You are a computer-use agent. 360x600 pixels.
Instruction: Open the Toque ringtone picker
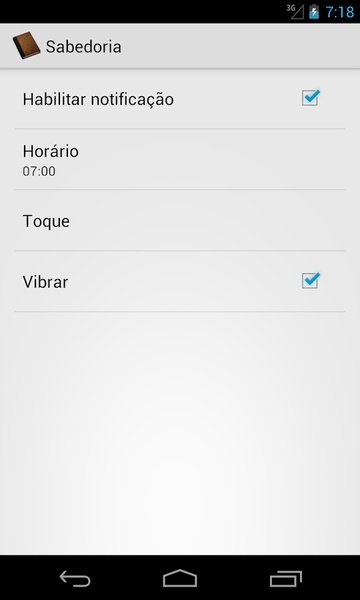pos(180,220)
